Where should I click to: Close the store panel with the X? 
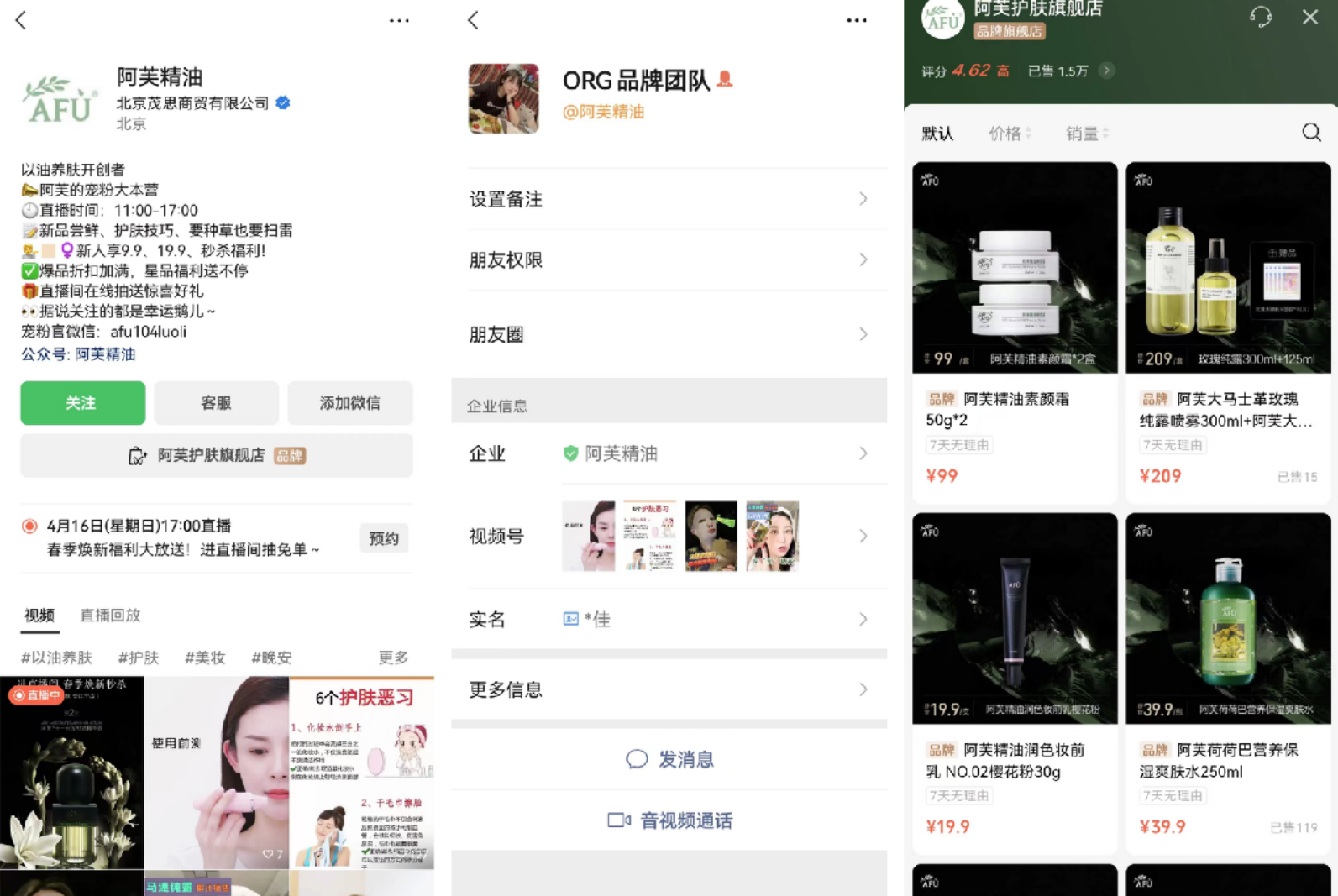[1309, 17]
